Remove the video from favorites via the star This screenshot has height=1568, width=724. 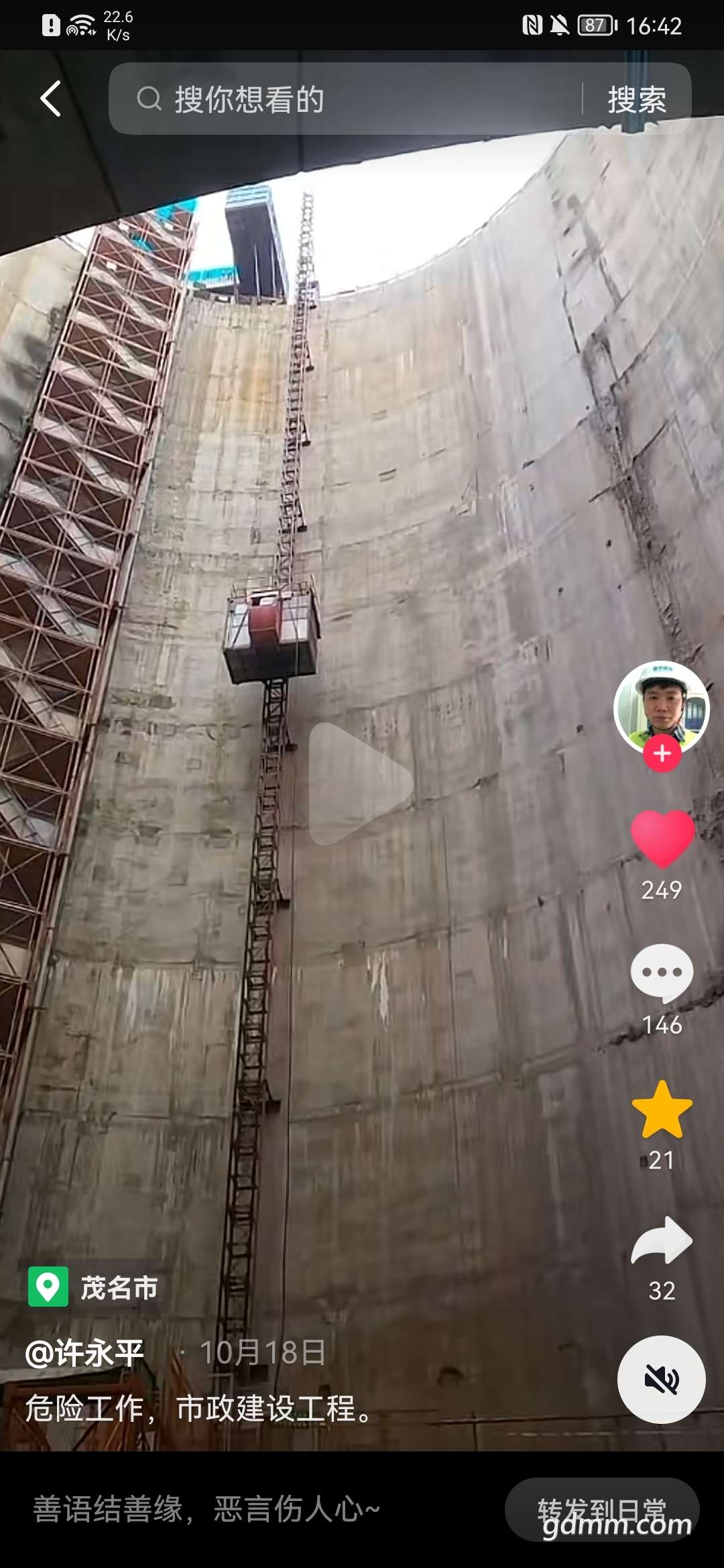click(x=662, y=1110)
